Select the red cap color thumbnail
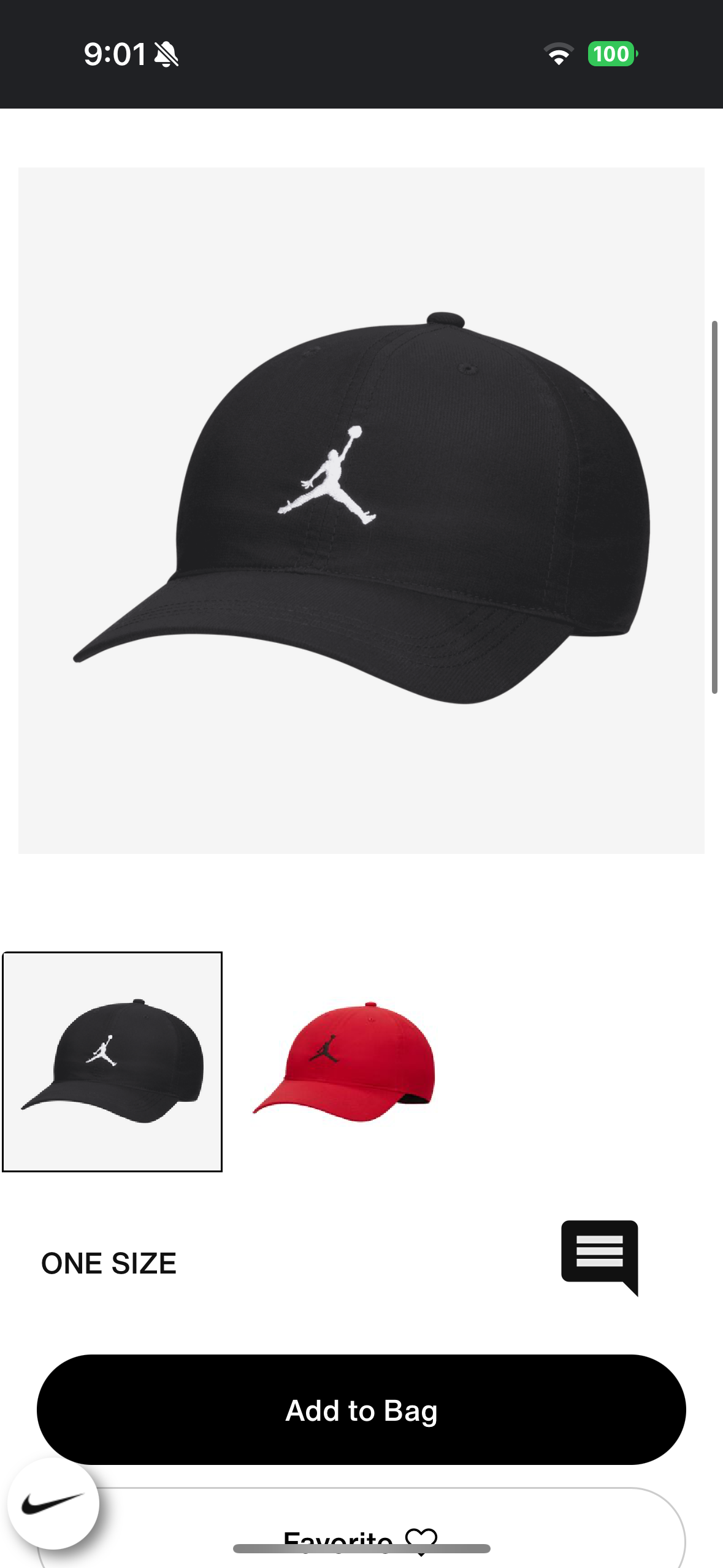723x1568 pixels. click(x=343, y=1062)
